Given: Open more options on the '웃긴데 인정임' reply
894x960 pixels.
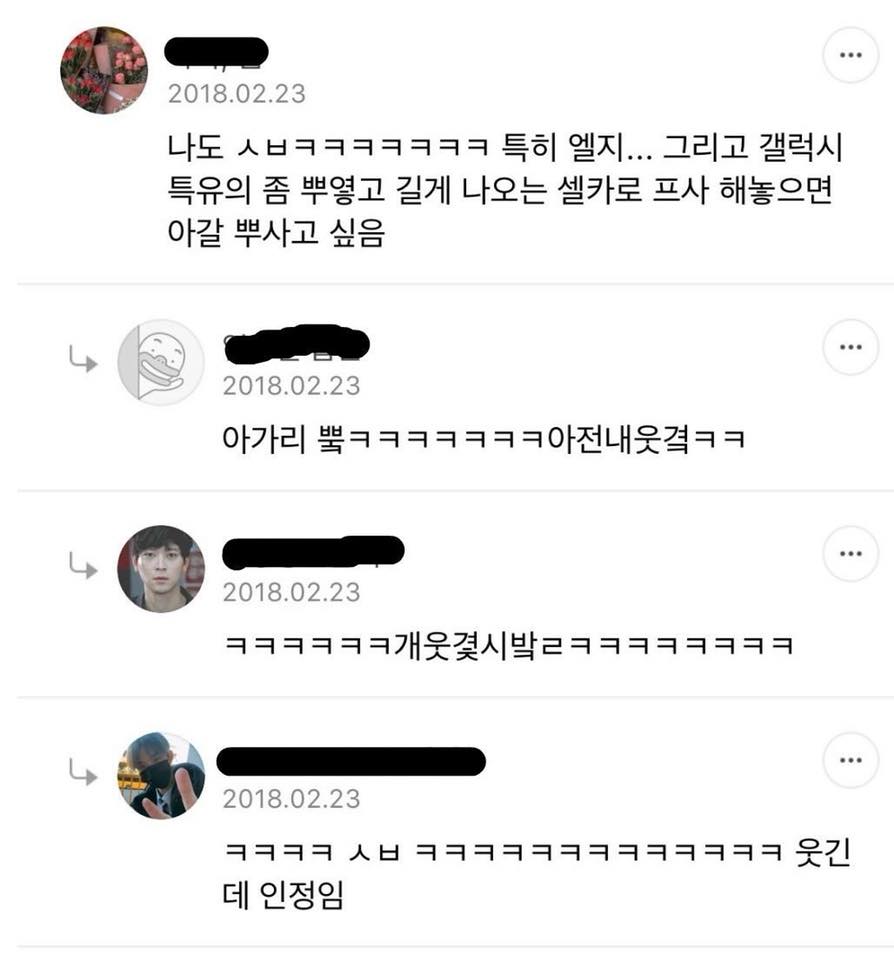Looking at the screenshot, I should coord(850,762).
